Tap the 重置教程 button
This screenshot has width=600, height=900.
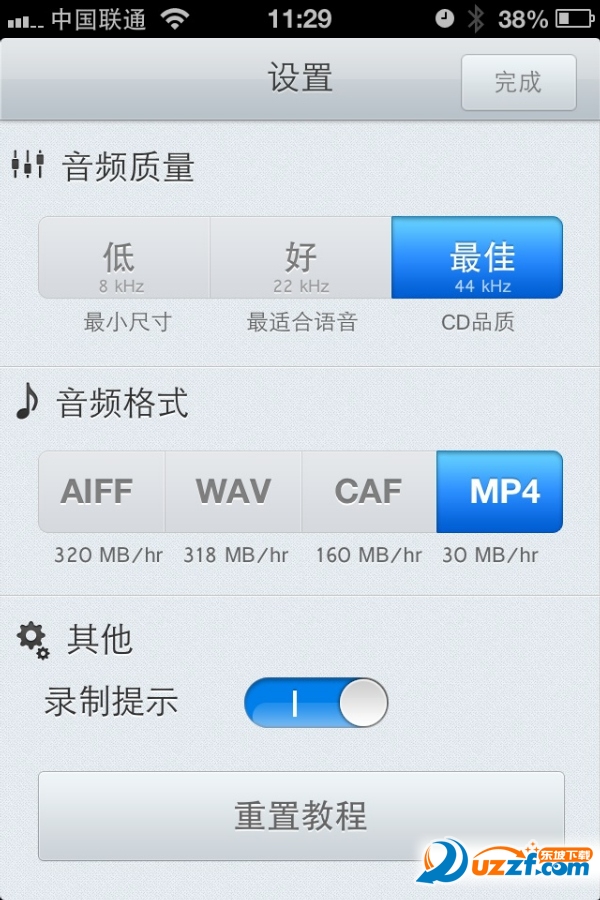301,816
